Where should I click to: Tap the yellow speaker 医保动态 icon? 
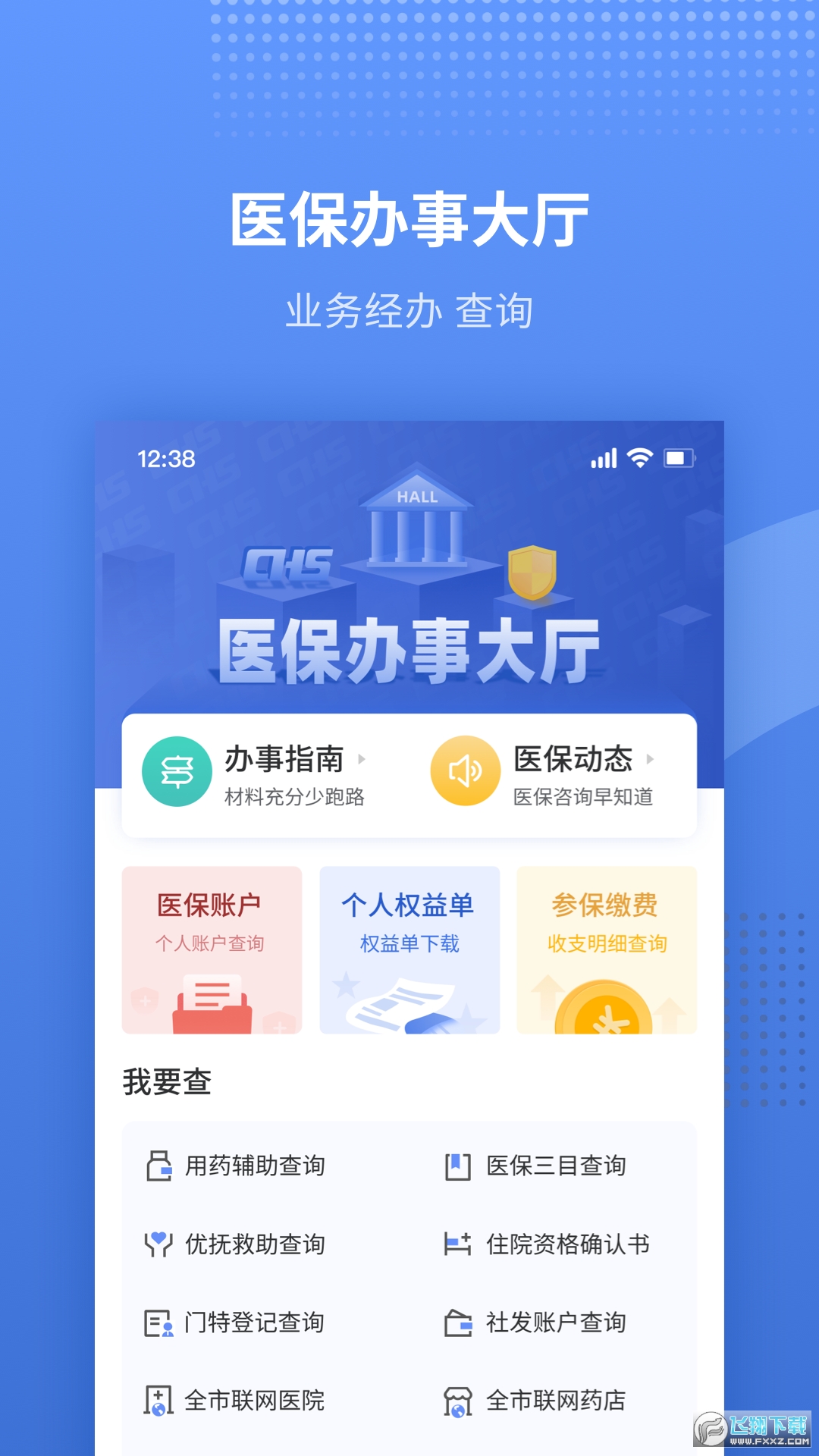[x=467, y=772]
